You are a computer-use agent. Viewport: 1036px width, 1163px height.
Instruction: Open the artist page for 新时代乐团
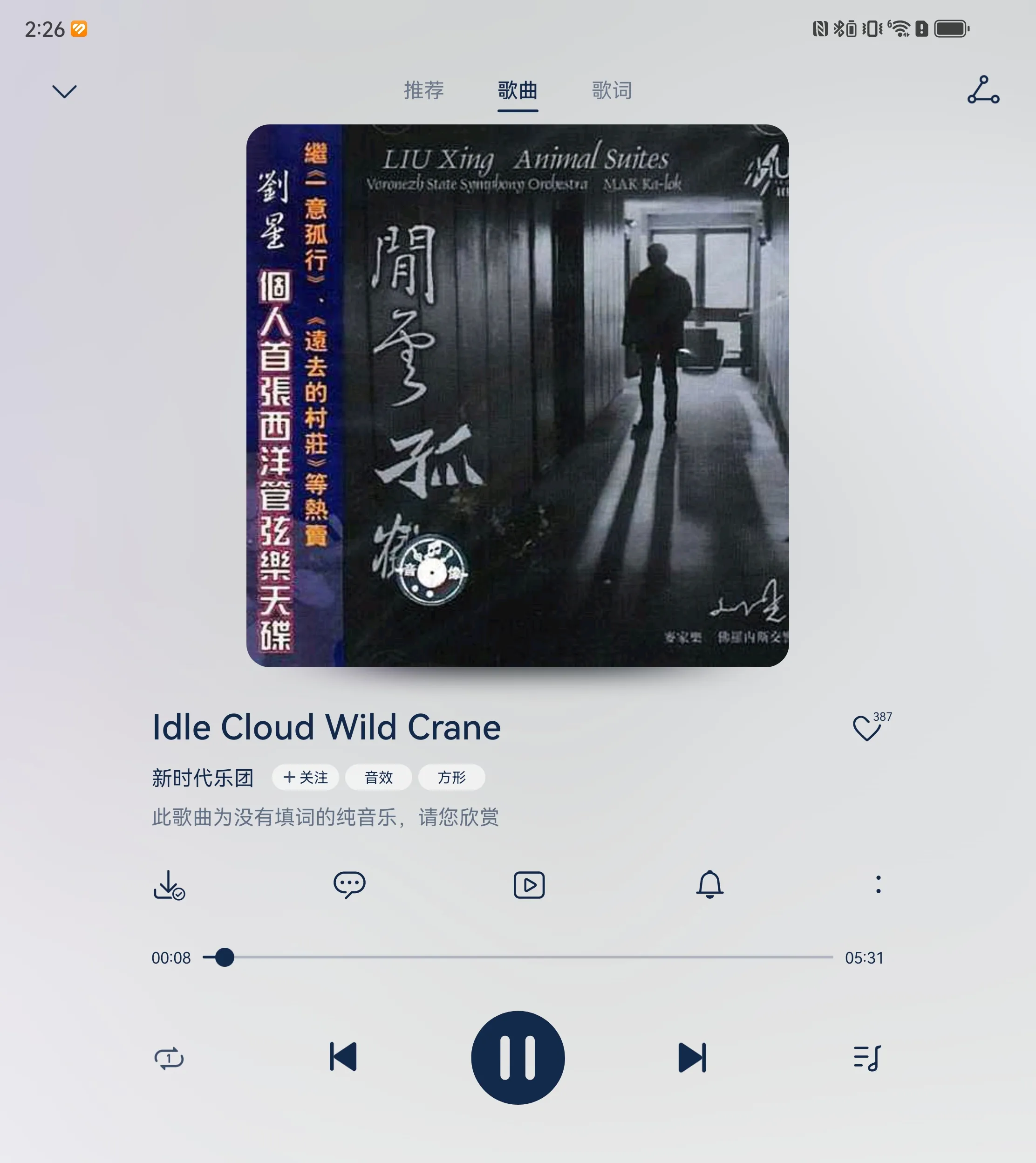tap(203, 778)
